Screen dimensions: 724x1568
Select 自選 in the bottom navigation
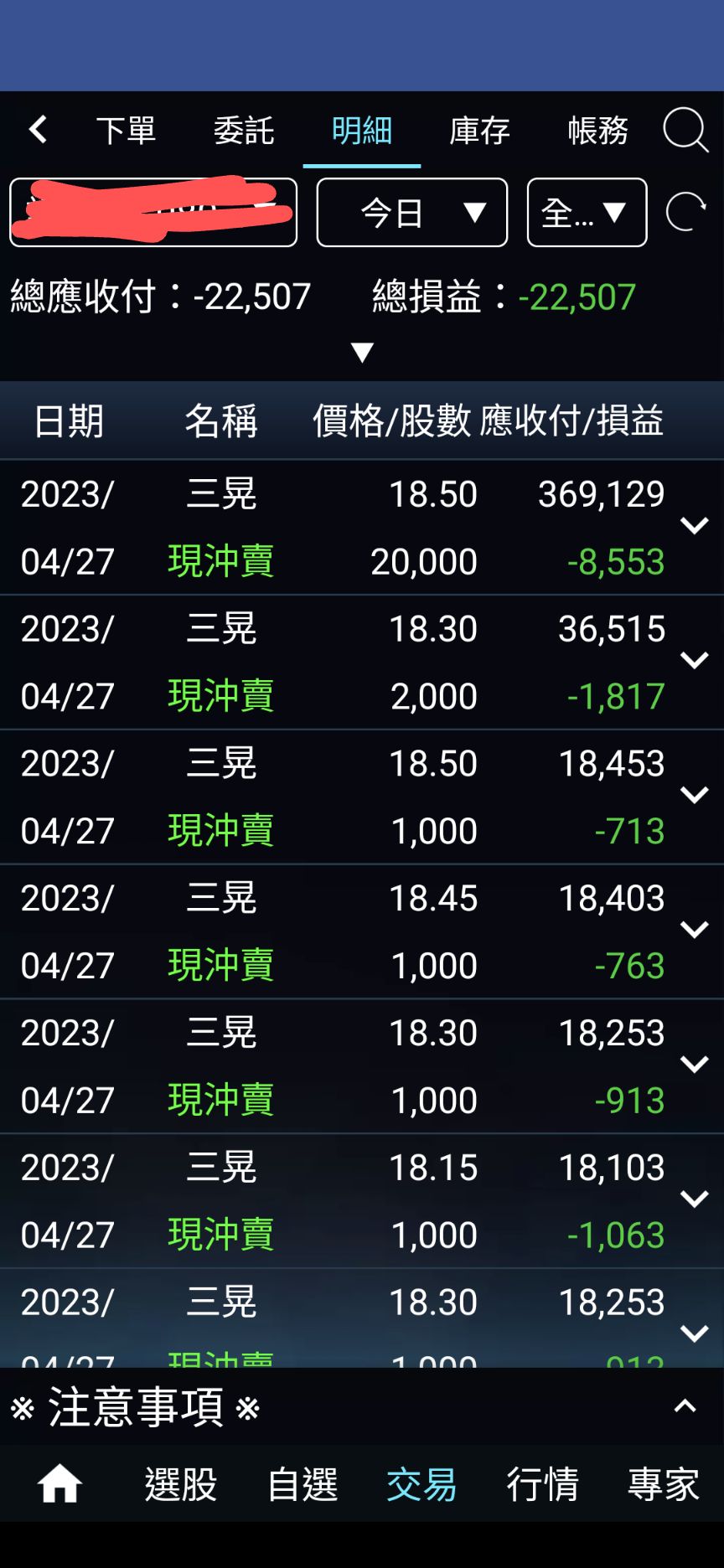[x=302, y=1483]
